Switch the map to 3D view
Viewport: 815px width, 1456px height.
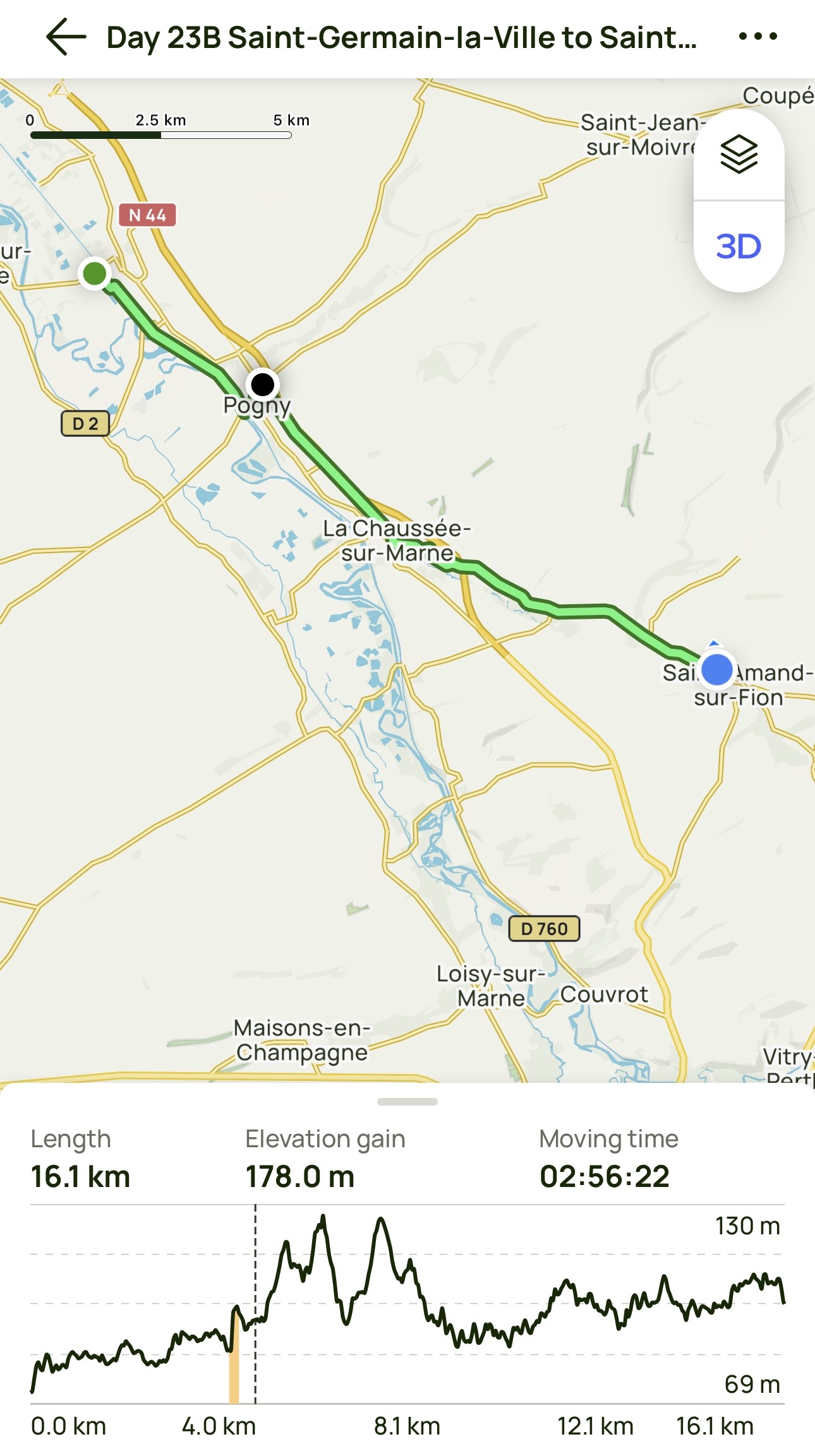(x=739, y=246)
